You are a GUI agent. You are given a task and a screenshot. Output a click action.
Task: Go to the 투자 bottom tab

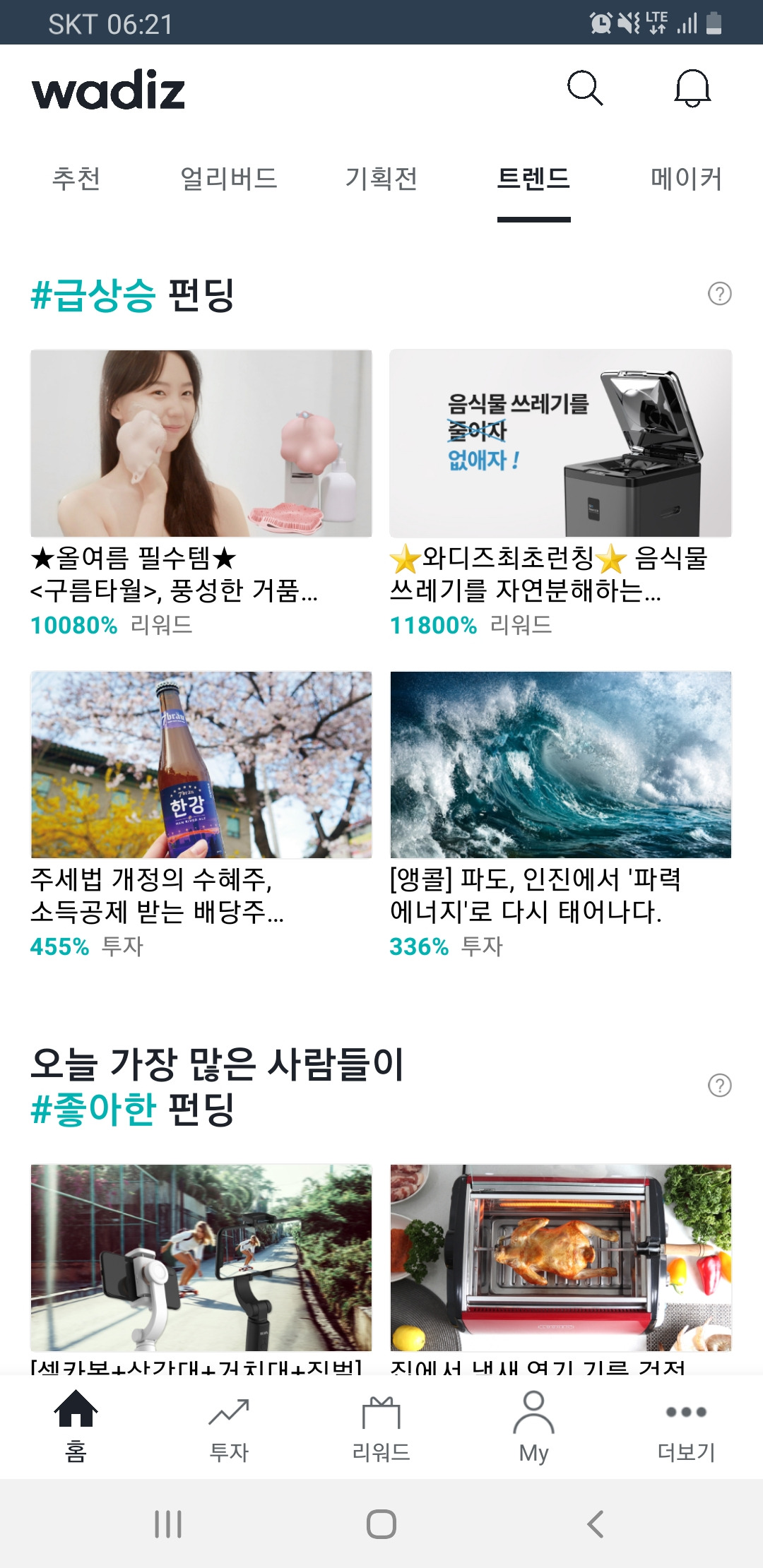pyautogui.click(x=229, y=1425)
